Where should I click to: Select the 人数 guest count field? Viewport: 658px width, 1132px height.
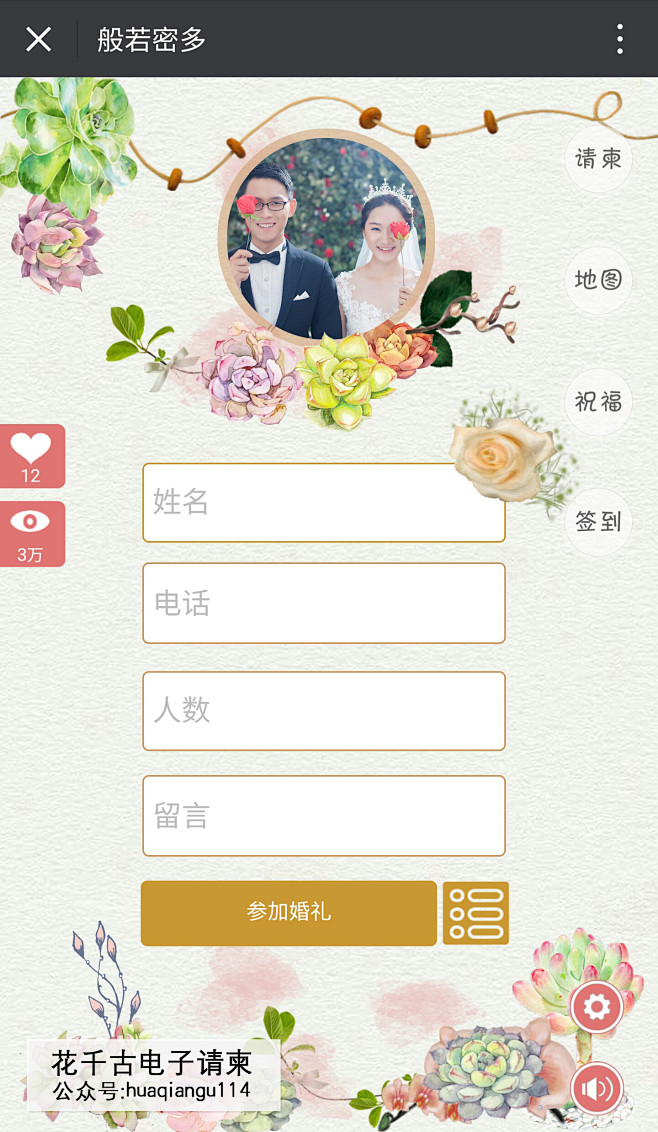tap(323, 710)
